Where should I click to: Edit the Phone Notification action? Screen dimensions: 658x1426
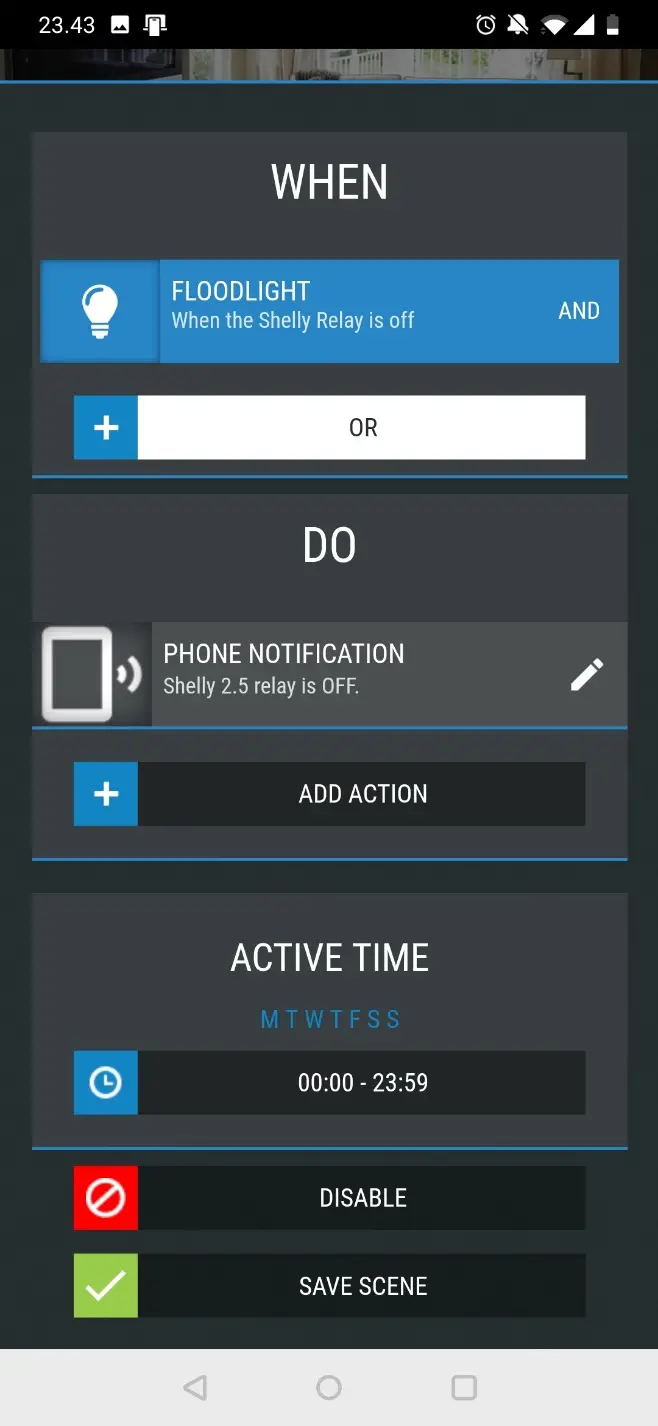click(x=587, y=674)
